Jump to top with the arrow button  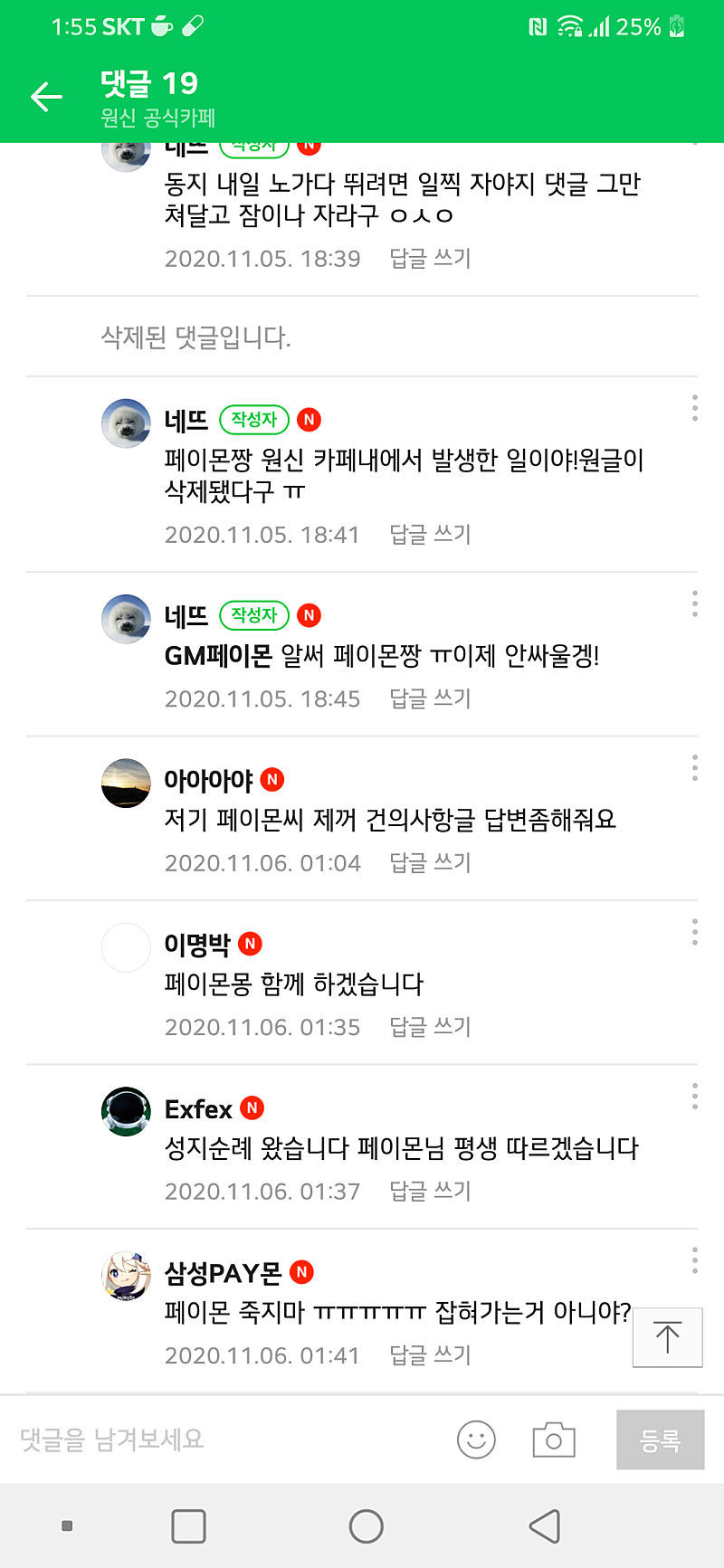667,1337
